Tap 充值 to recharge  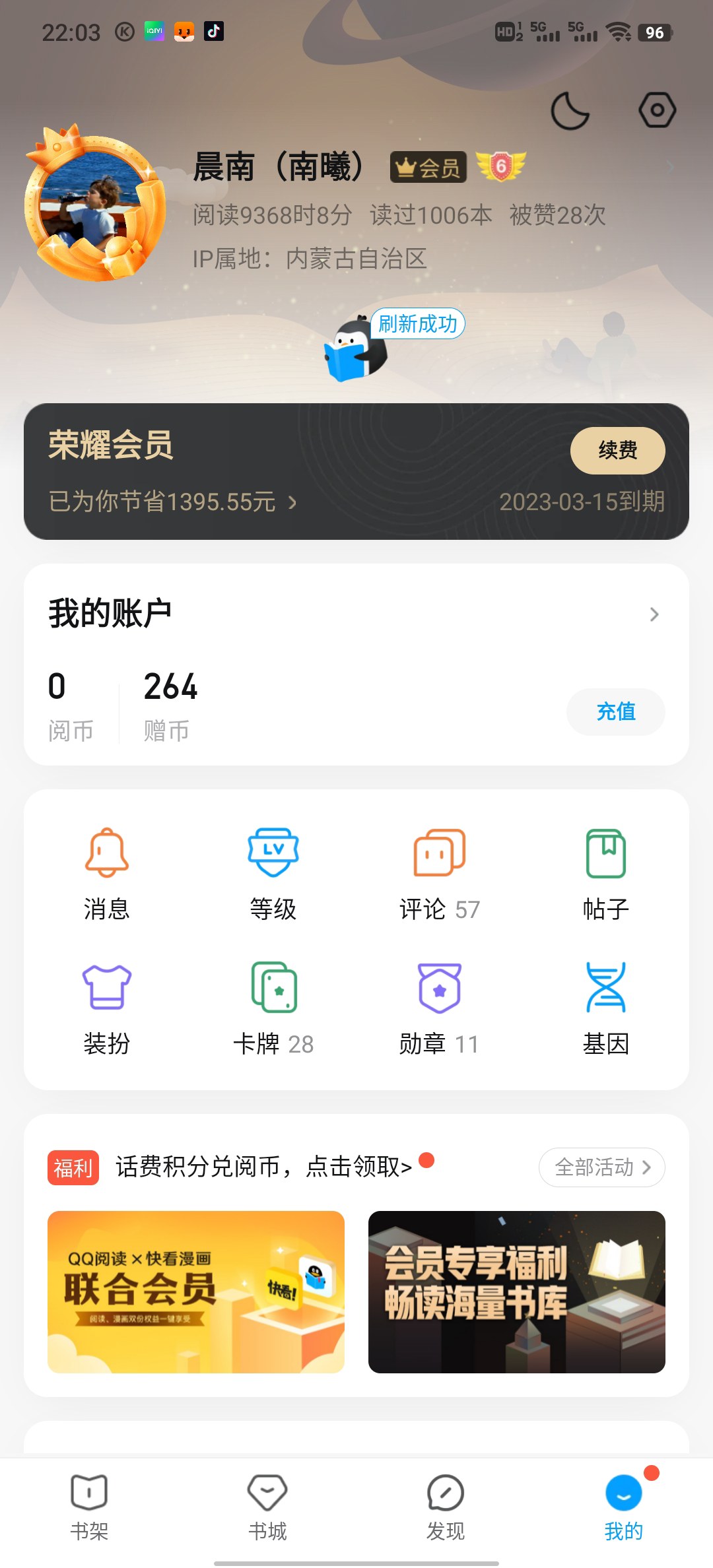pyautogui.click(x=615, y=711)
